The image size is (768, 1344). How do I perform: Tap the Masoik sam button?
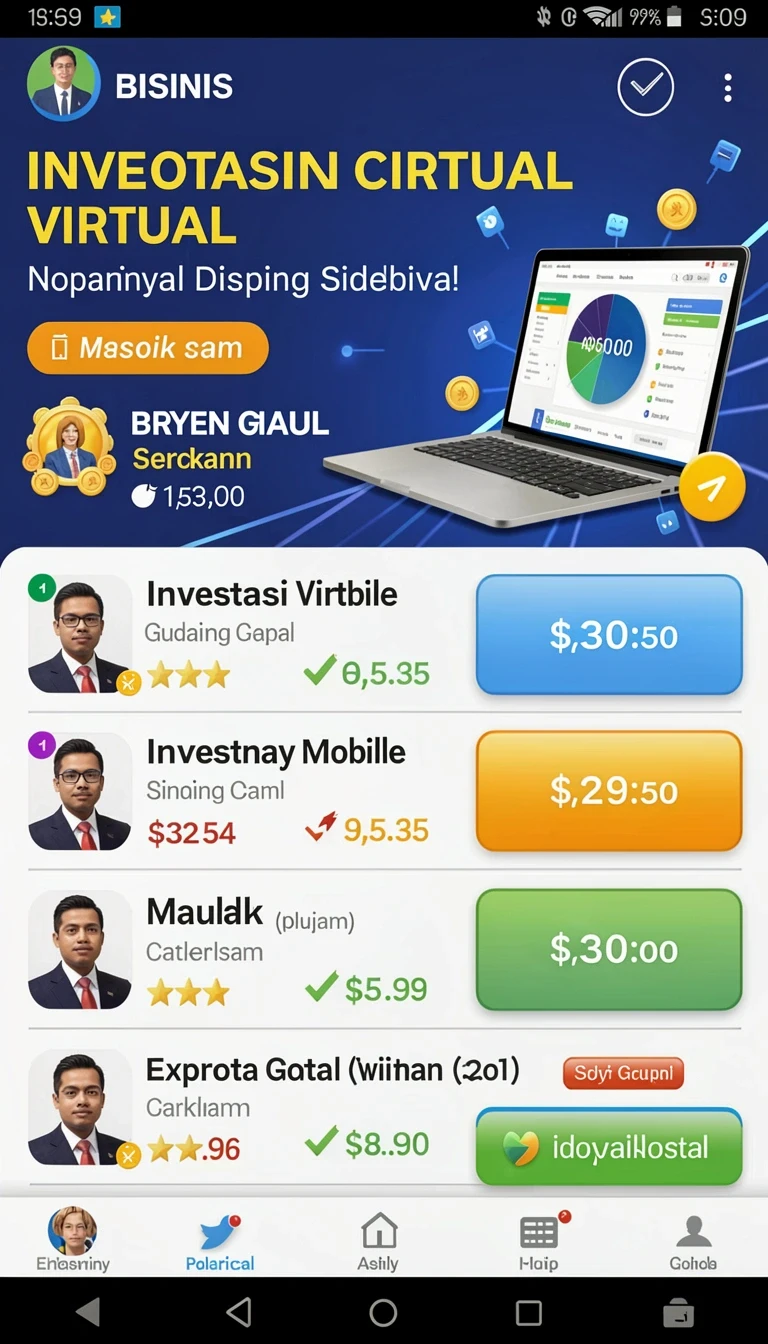(x=148, y=348)
